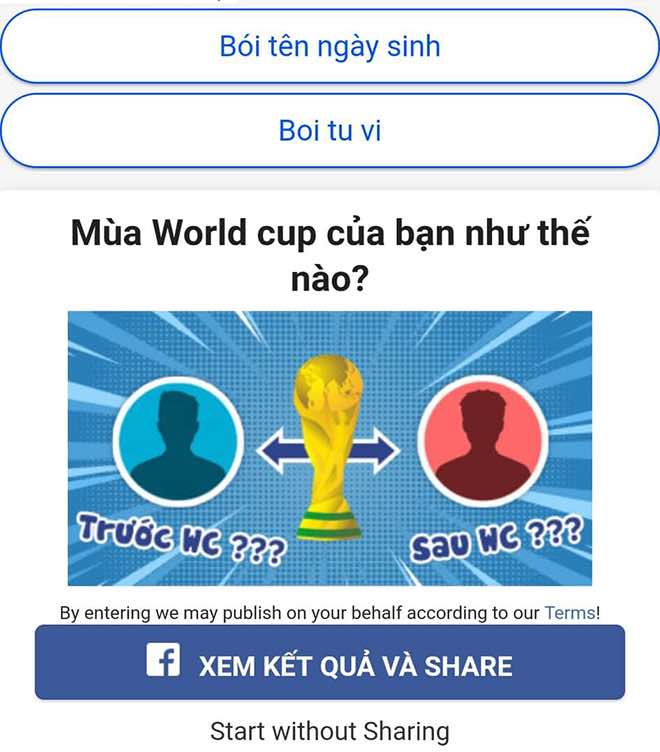Screen dimensions: 660x752
Task: Select the Boi tu vi button
Action: pos(330,130)
